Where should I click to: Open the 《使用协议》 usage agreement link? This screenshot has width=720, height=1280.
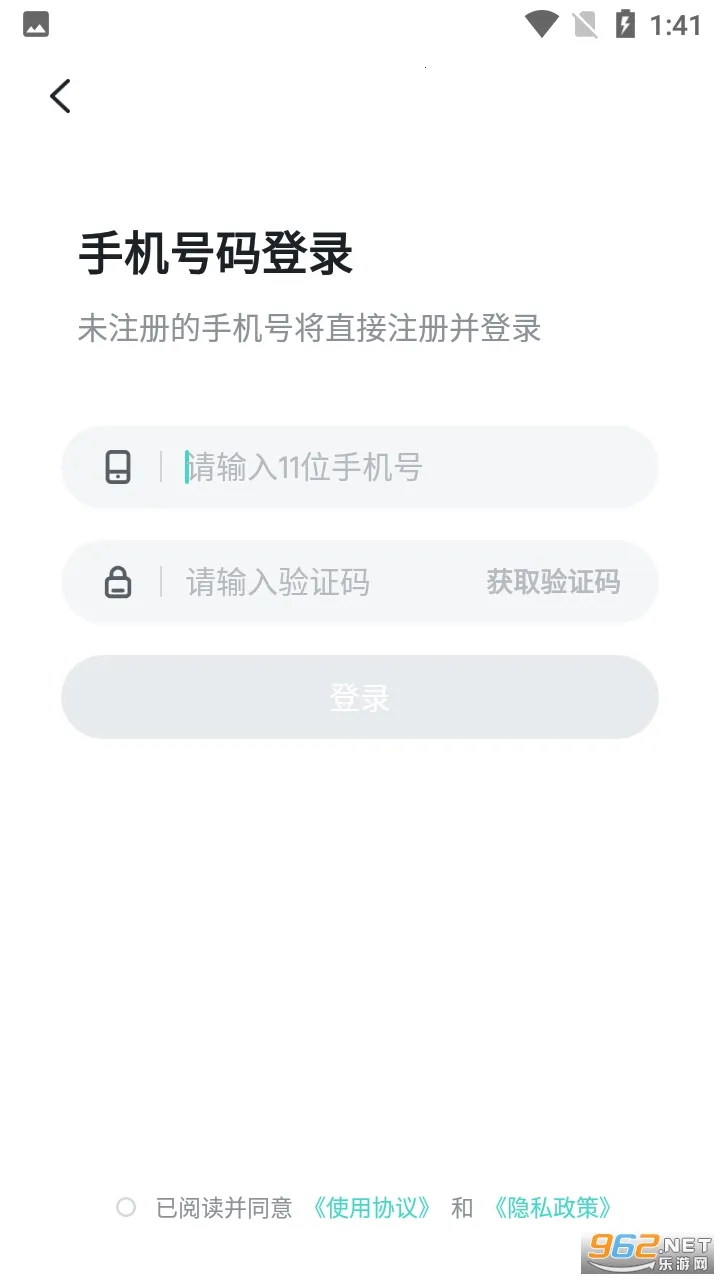(x=371, y=1208)
